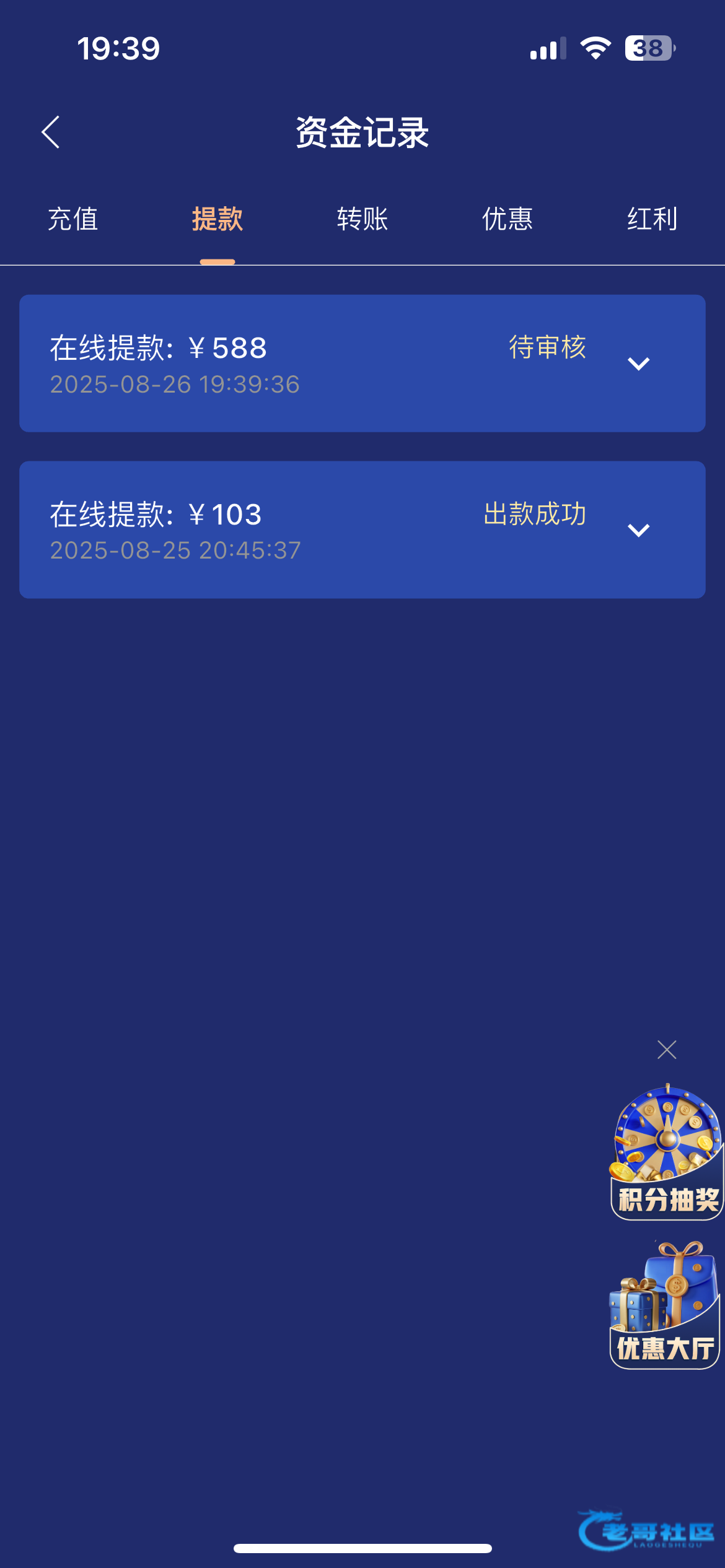View the 红利 tab
The height and width of the screenshot is (1568, 725).
[x=651, y=219]
